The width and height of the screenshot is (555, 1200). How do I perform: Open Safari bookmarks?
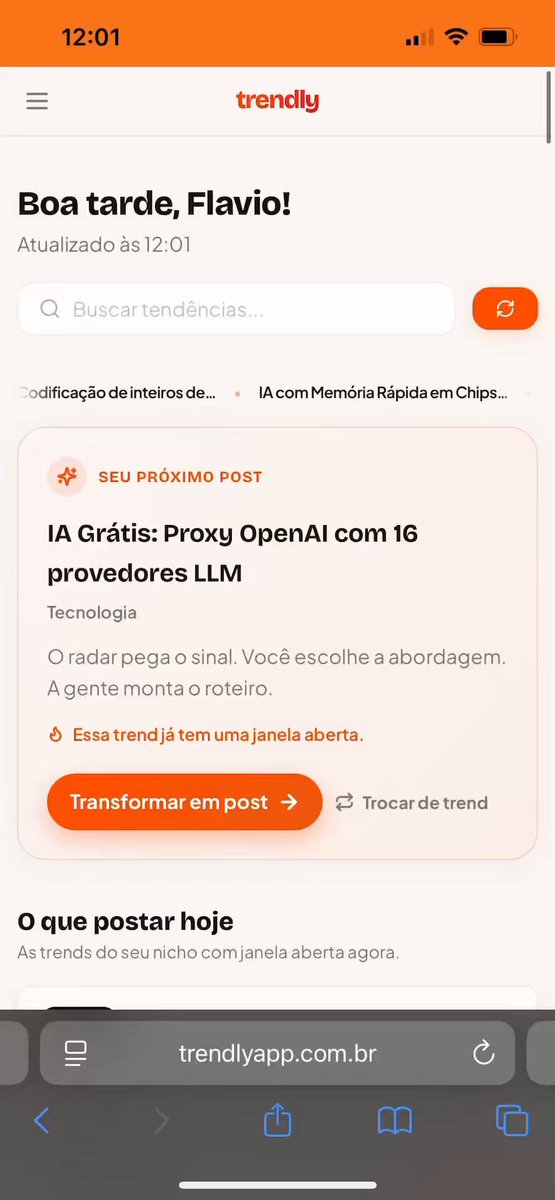(x=395, y=1121)
